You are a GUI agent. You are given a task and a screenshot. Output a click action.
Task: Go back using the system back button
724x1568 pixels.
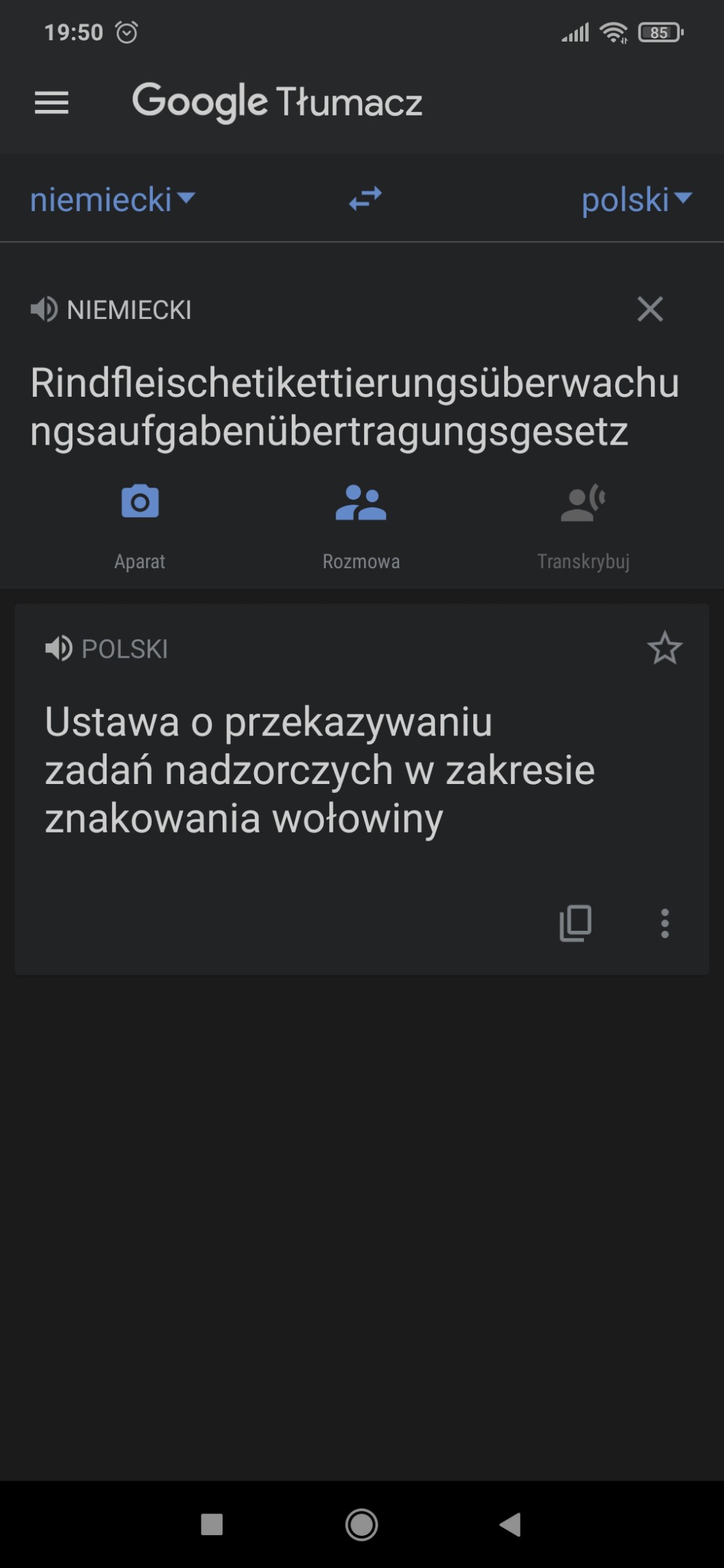510,1524
